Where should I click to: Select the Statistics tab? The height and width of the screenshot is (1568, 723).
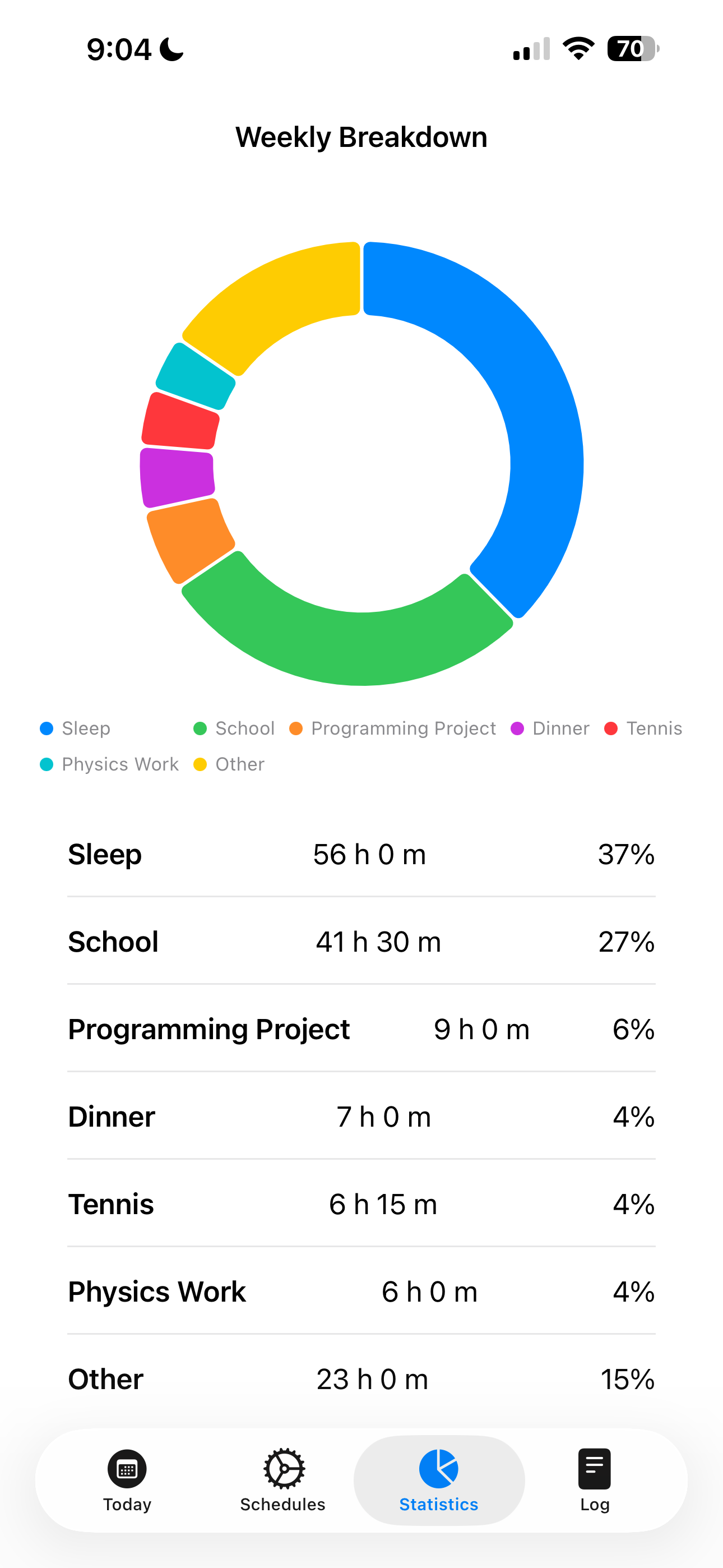(439, 1480)
